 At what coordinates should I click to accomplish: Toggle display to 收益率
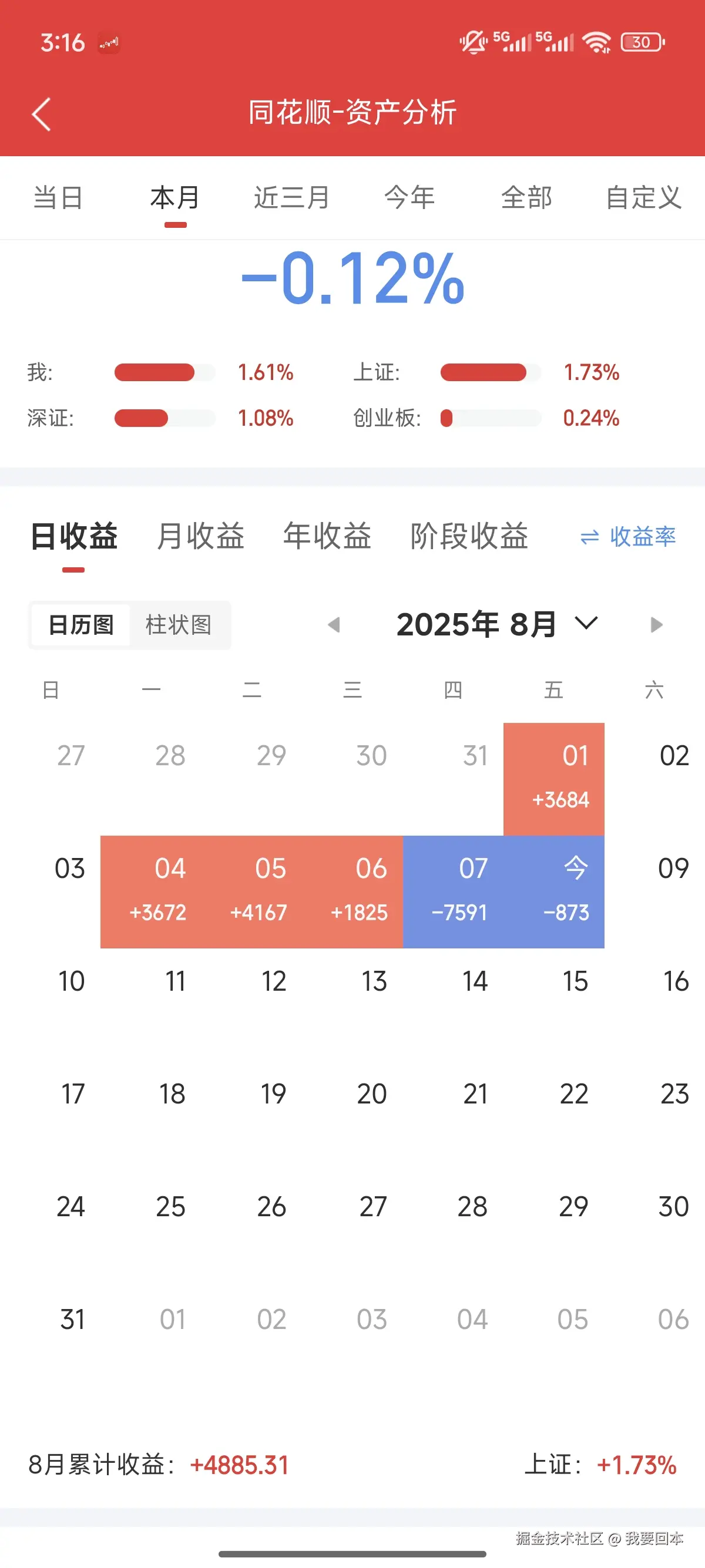point(627,536)
